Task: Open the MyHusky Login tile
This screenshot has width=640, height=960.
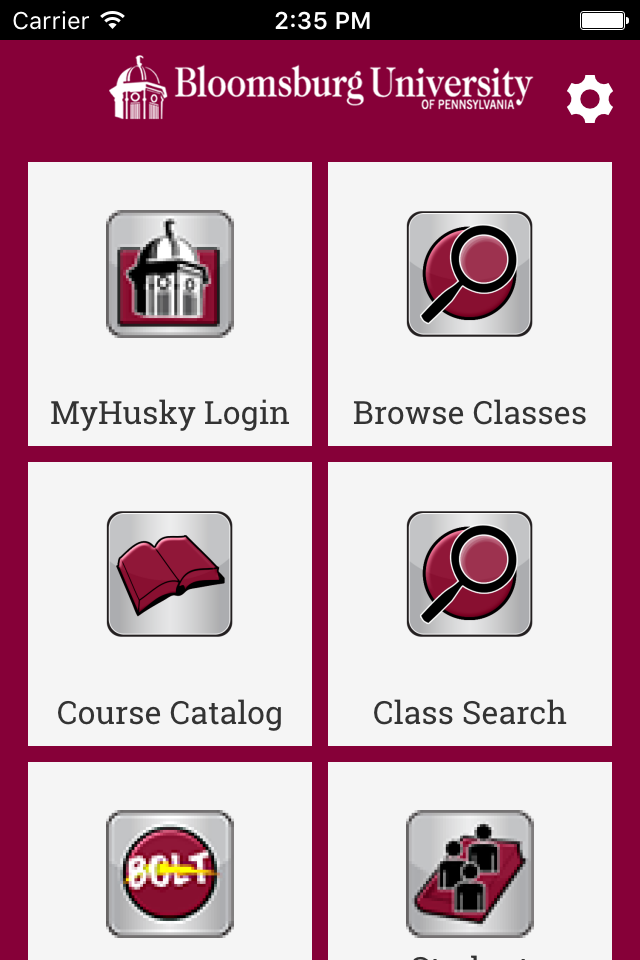Action: [170, 304]
